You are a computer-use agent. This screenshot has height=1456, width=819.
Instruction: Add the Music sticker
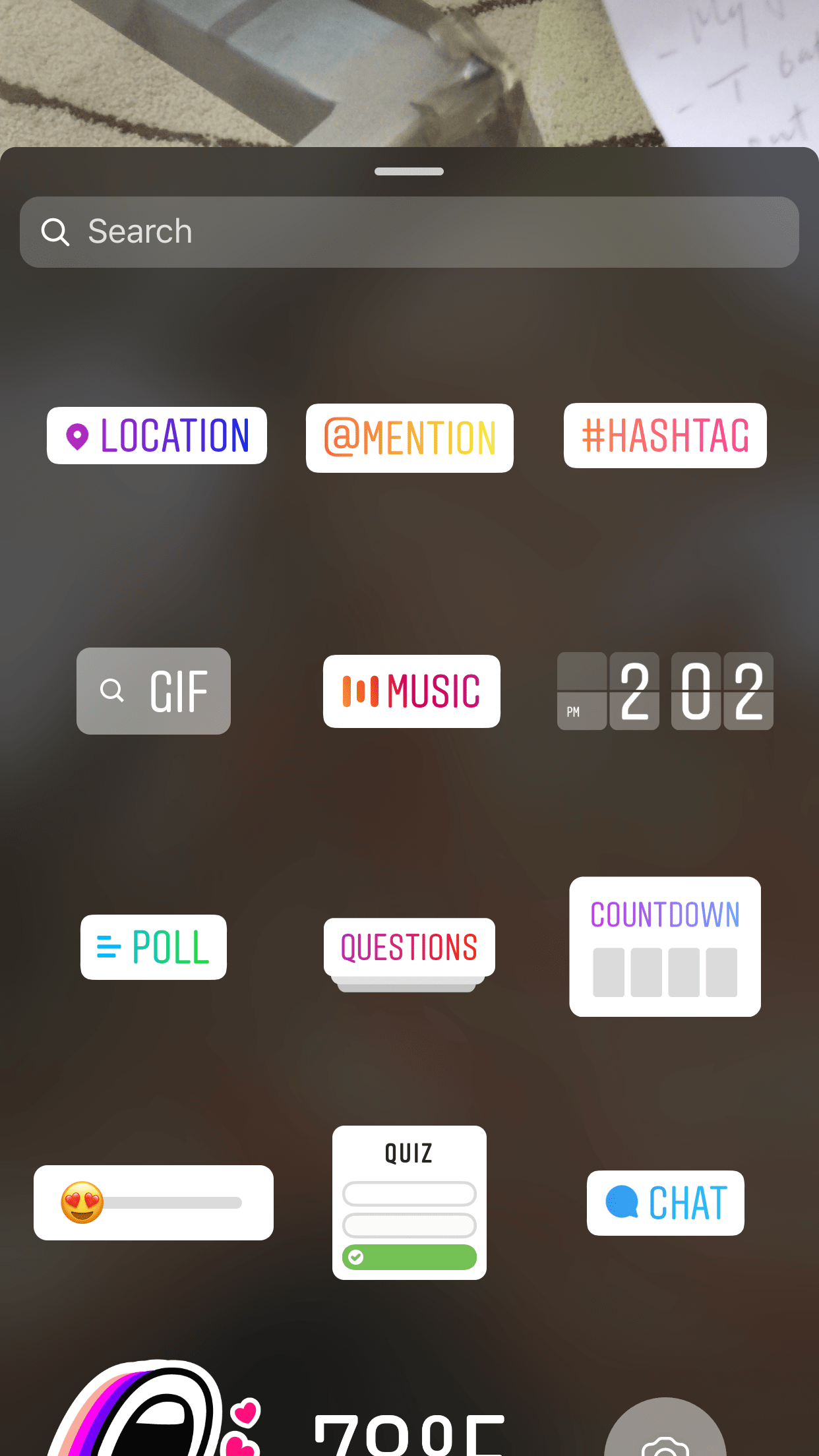point(411,691)
